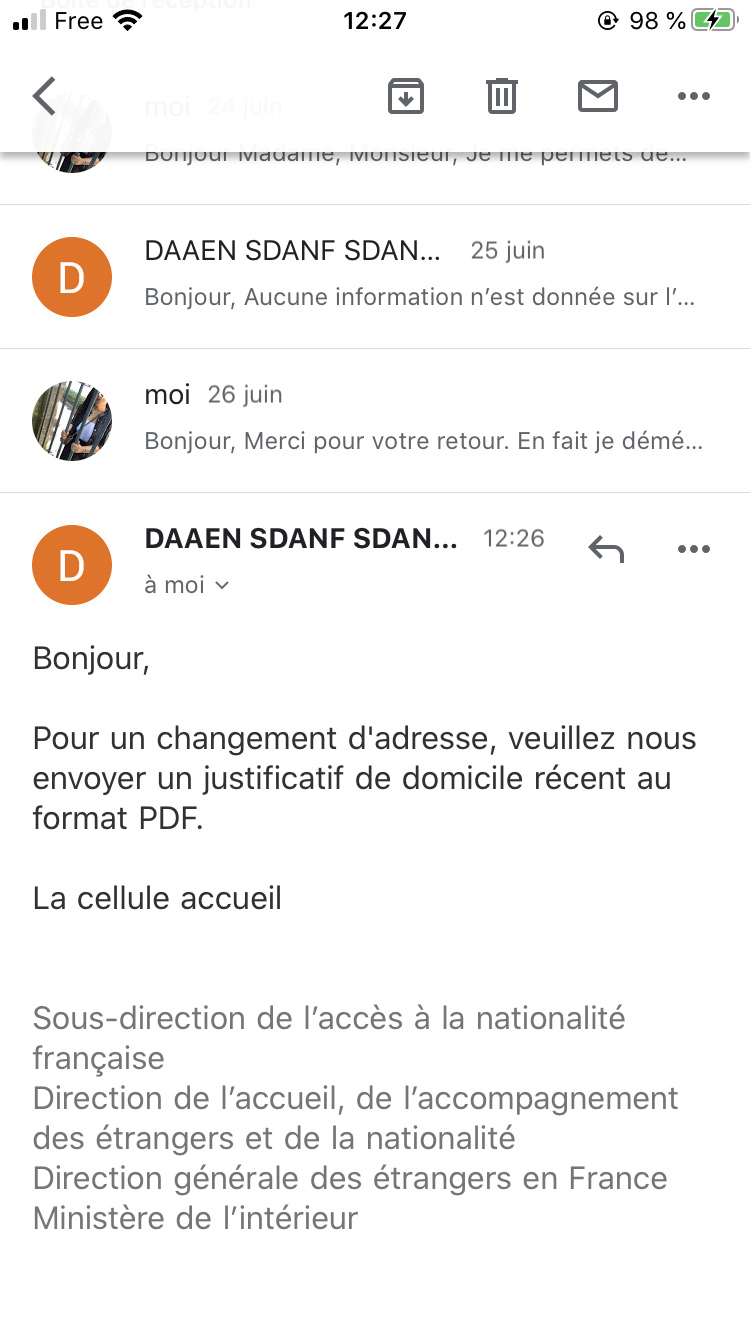Open more options for the 12:26 message
The width and height of the screenshot is (750, 1334).
point(694,549)
